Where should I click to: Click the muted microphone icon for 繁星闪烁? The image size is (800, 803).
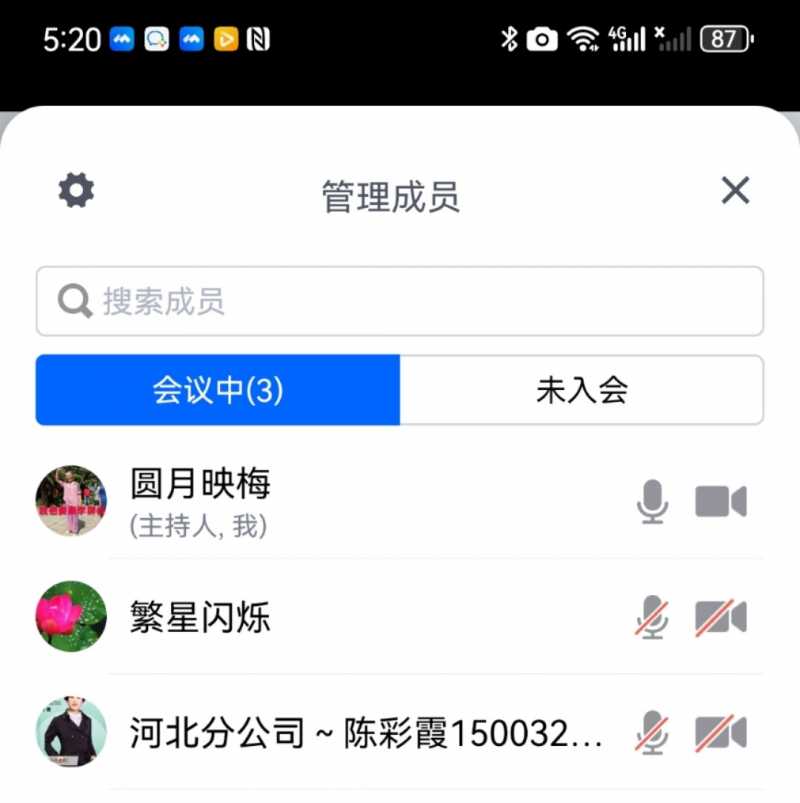[653, 617]
